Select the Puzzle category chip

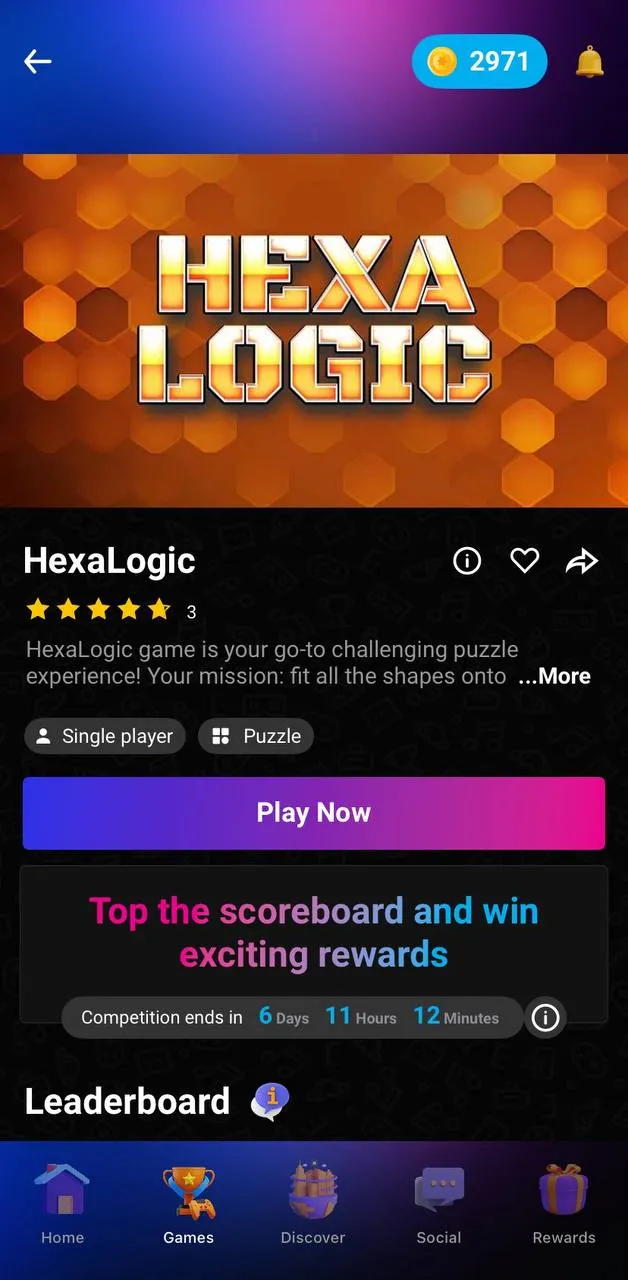(x=256, y=737)
